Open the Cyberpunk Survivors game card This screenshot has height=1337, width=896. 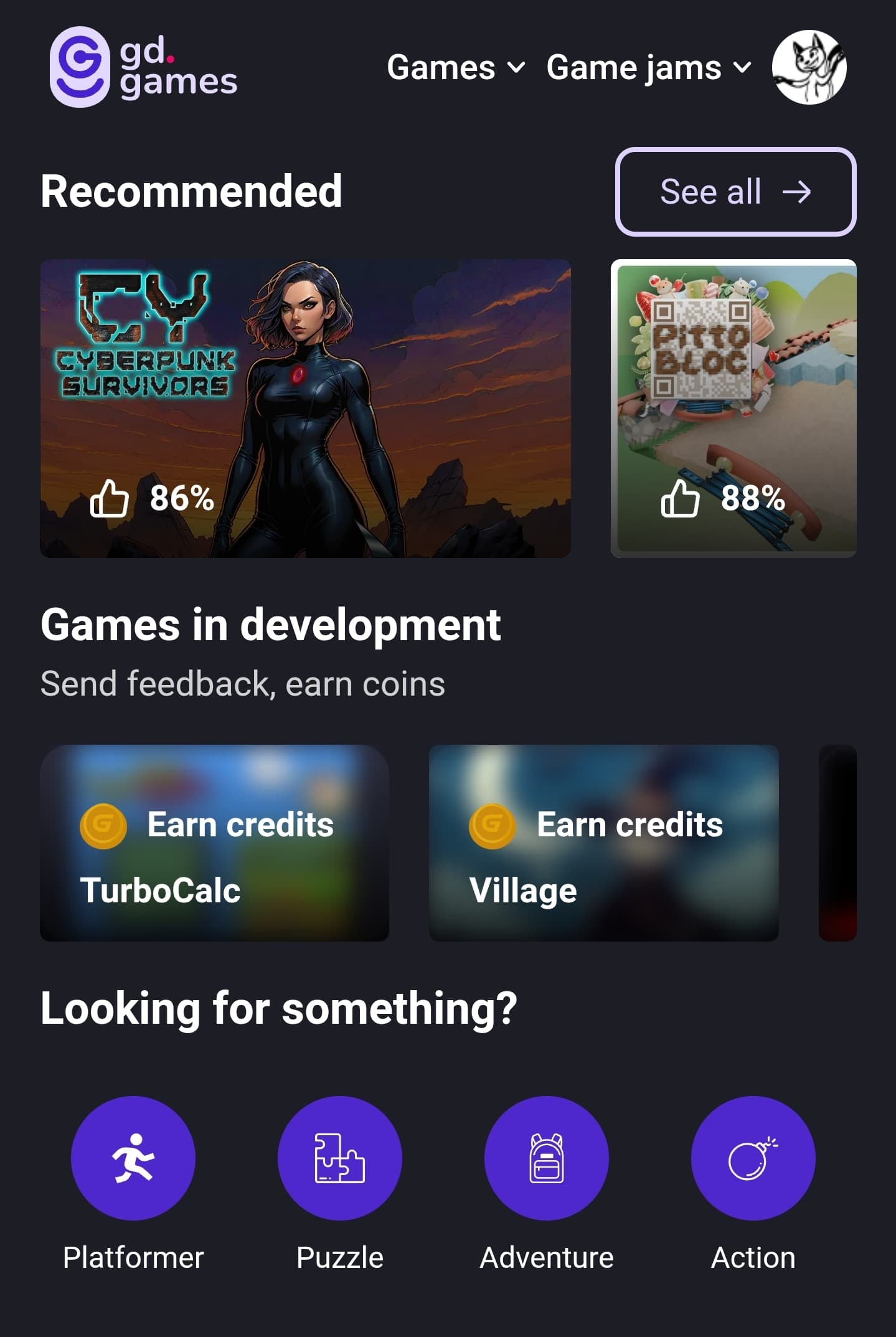pyautogui.click(x=305, y=408)
